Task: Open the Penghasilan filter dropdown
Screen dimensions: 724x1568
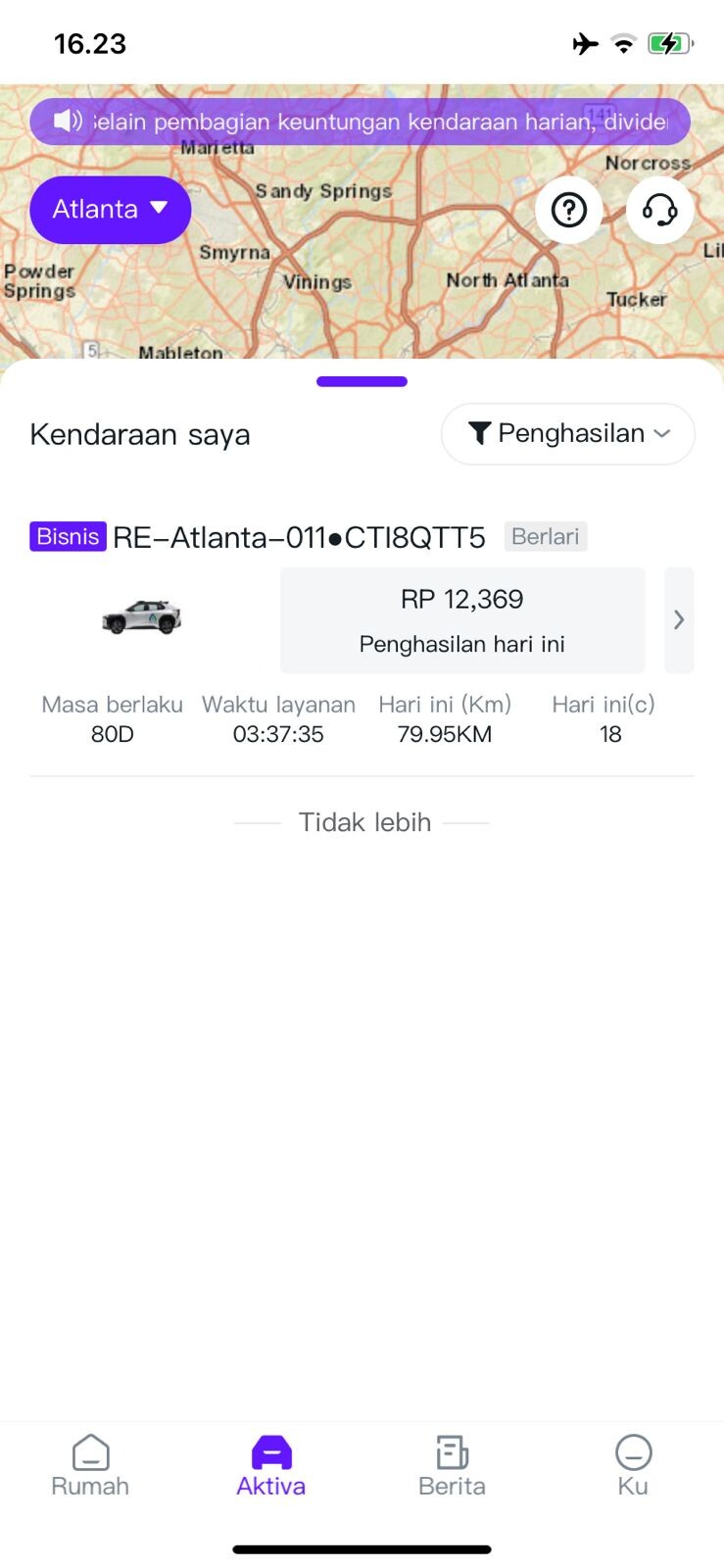Action: click(x=568, y=433)
